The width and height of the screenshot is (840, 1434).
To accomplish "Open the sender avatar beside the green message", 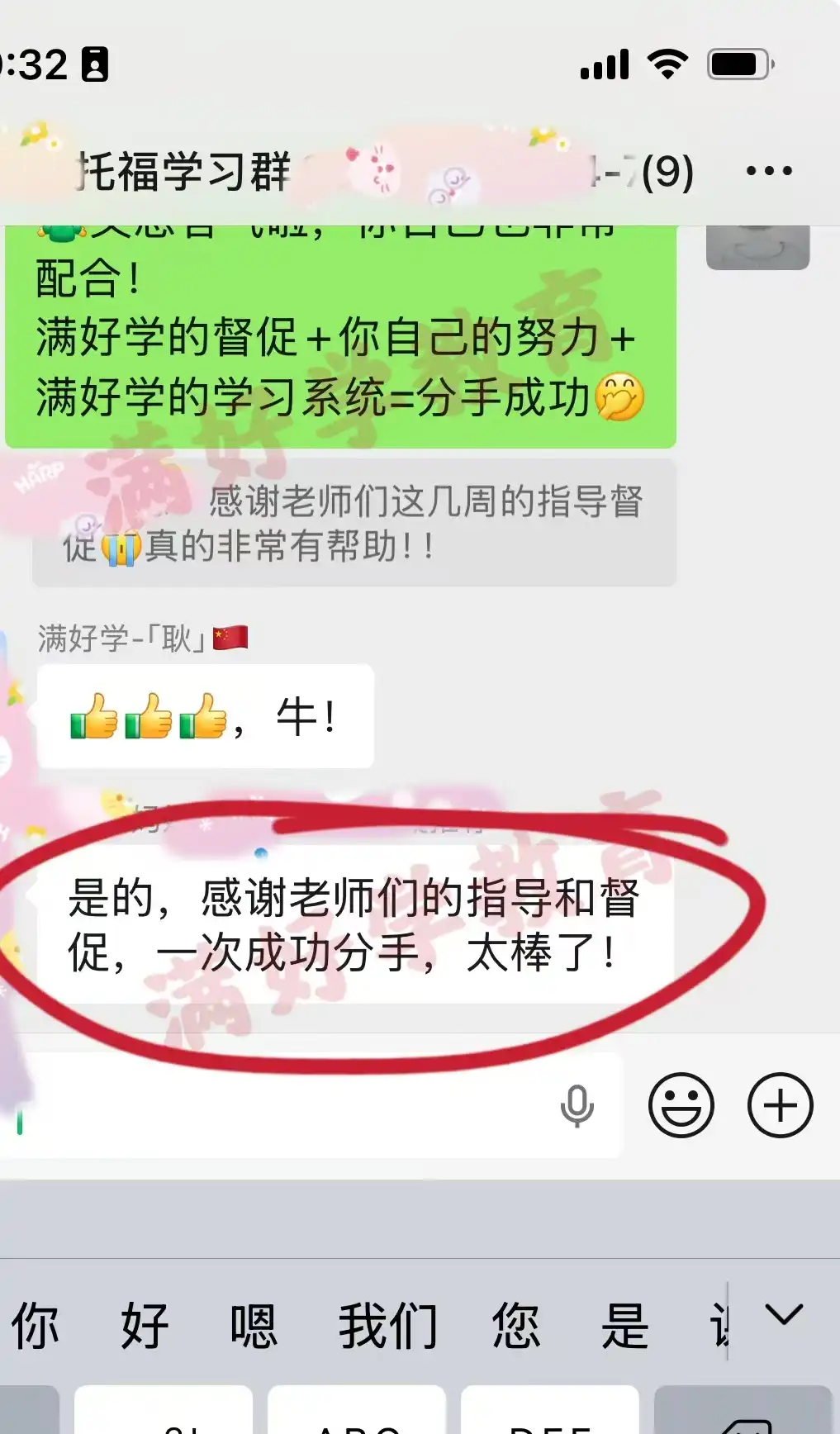I will [757, 246].
